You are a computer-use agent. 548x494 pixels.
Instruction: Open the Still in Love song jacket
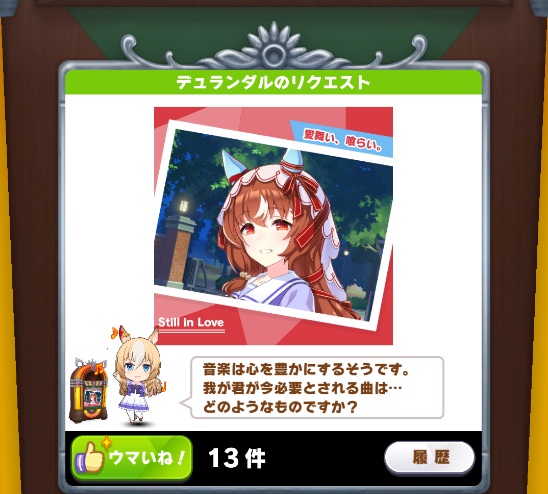(273, 226)
